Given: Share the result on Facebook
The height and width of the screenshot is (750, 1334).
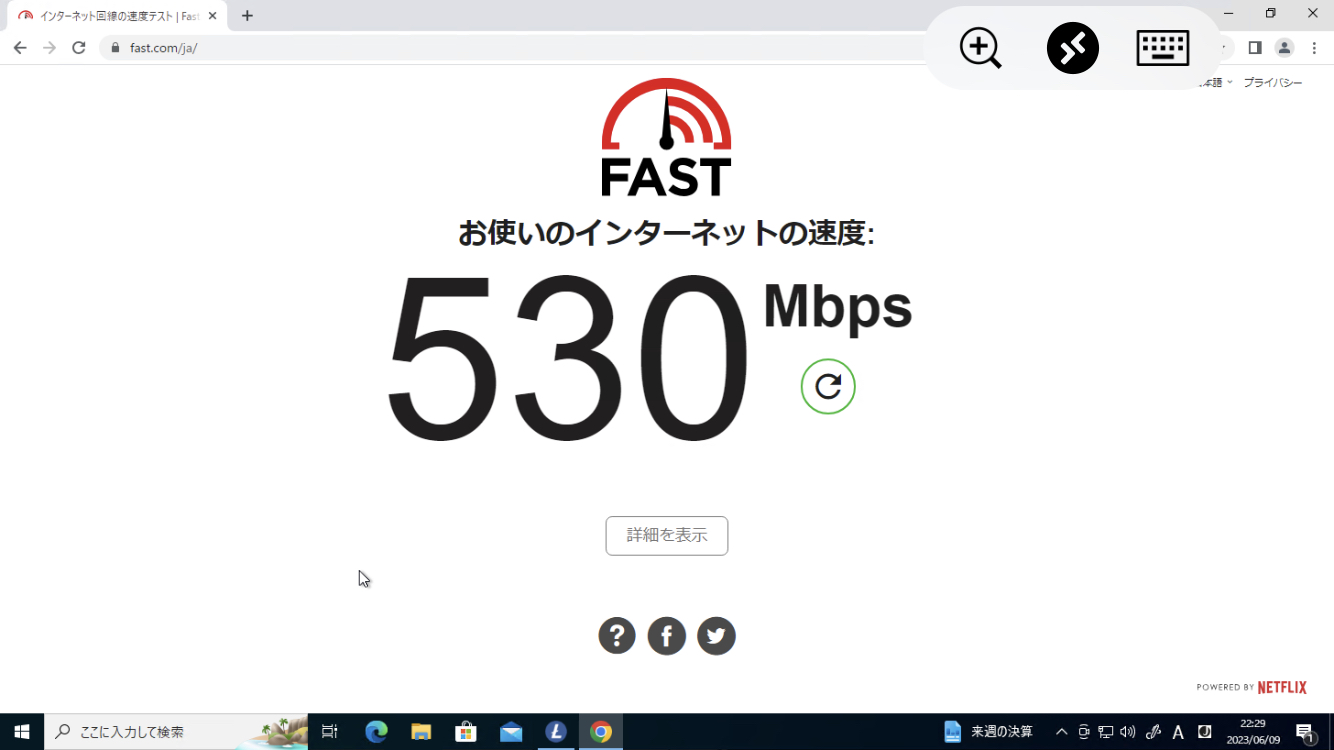Looking at the screenshot, I should [667, 636].
